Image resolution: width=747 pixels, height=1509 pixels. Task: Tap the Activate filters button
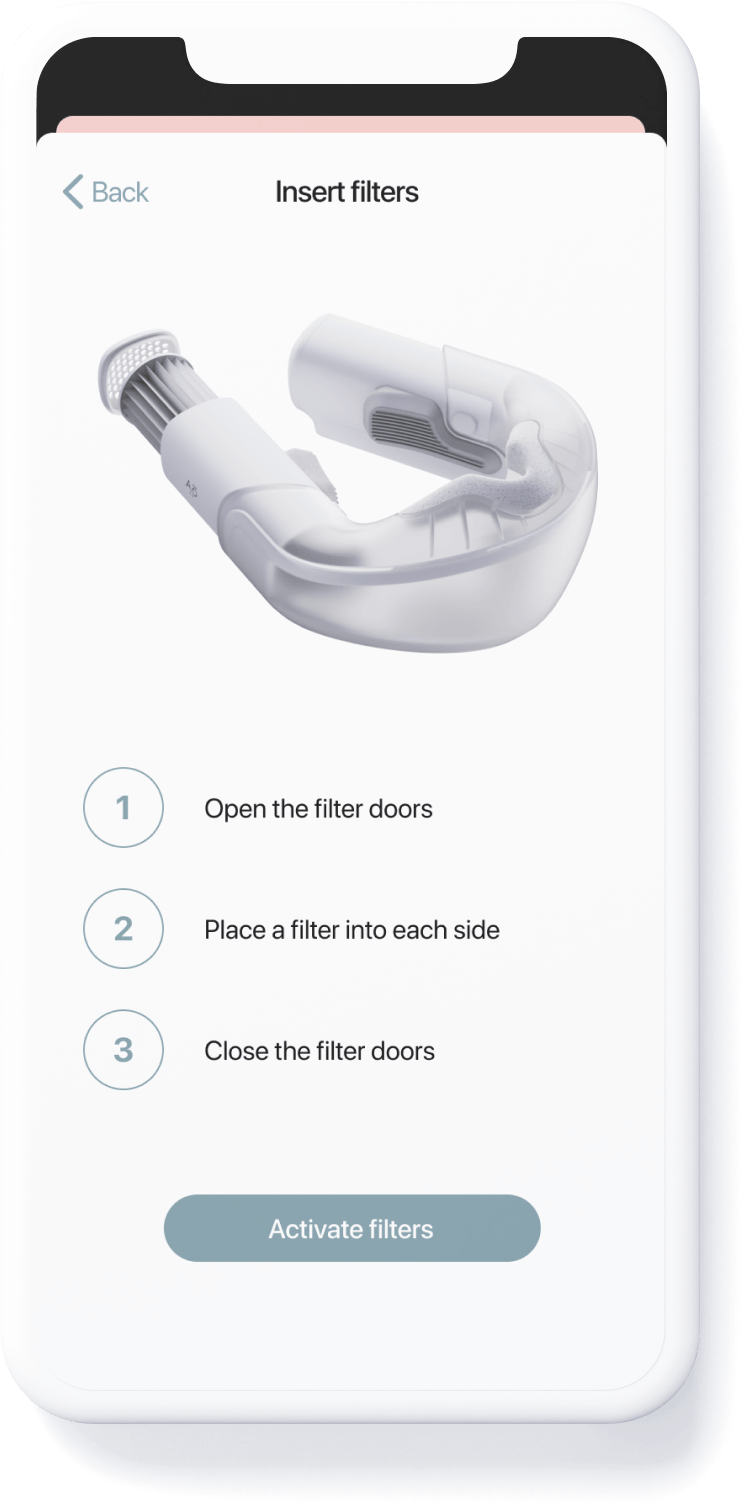[x=351, y=1229]
